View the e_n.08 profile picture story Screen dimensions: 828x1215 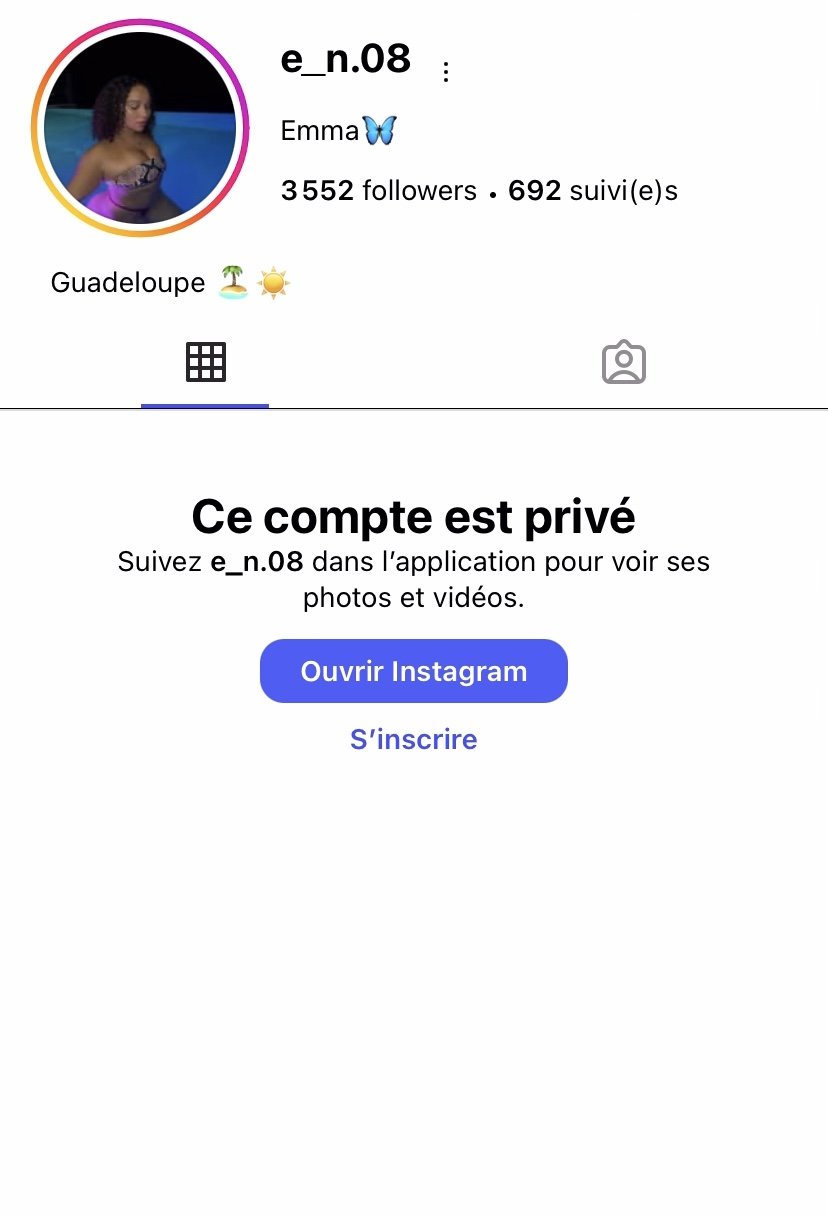point(140,128)
